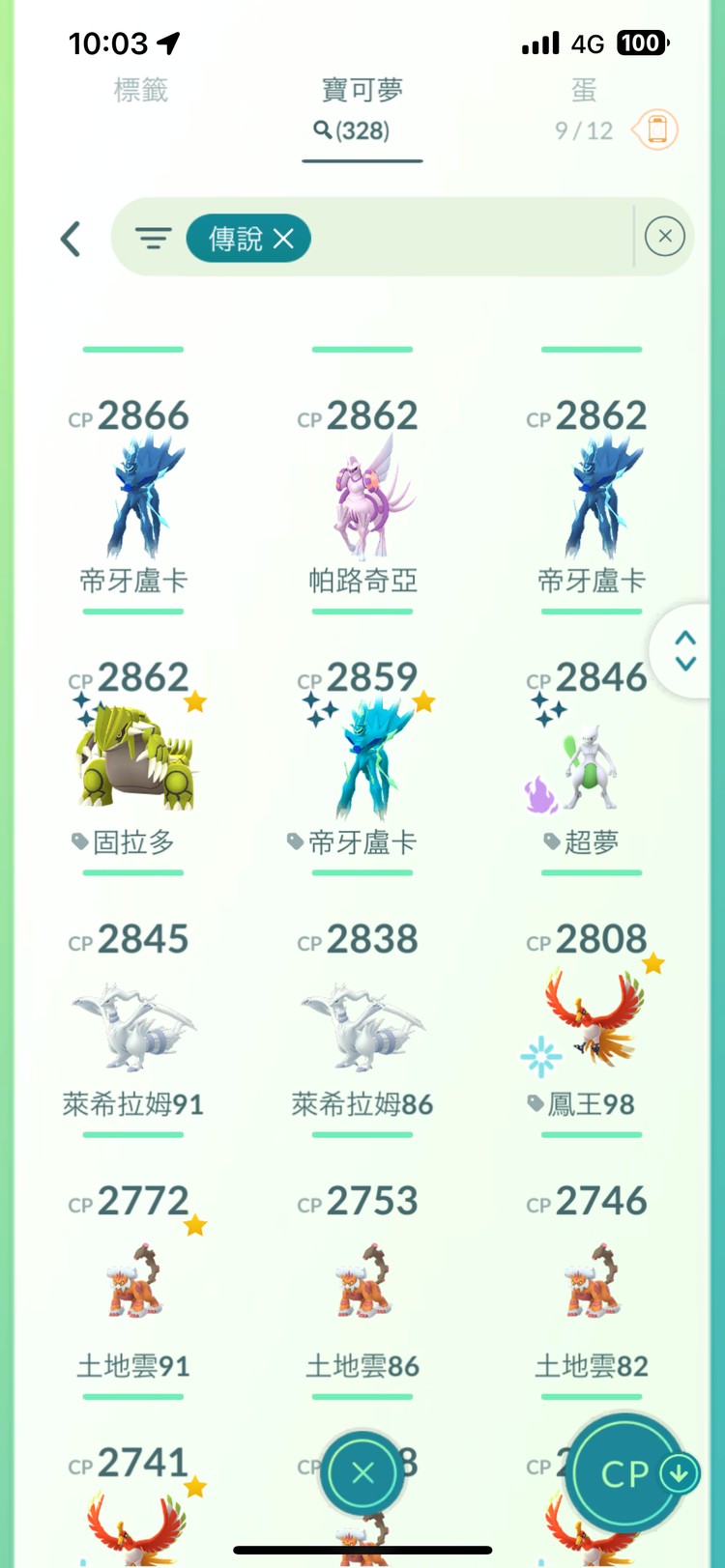Open the search filter options funnel icon
Viewport: 725px width, 1568px height.
(x=153, y=238)
